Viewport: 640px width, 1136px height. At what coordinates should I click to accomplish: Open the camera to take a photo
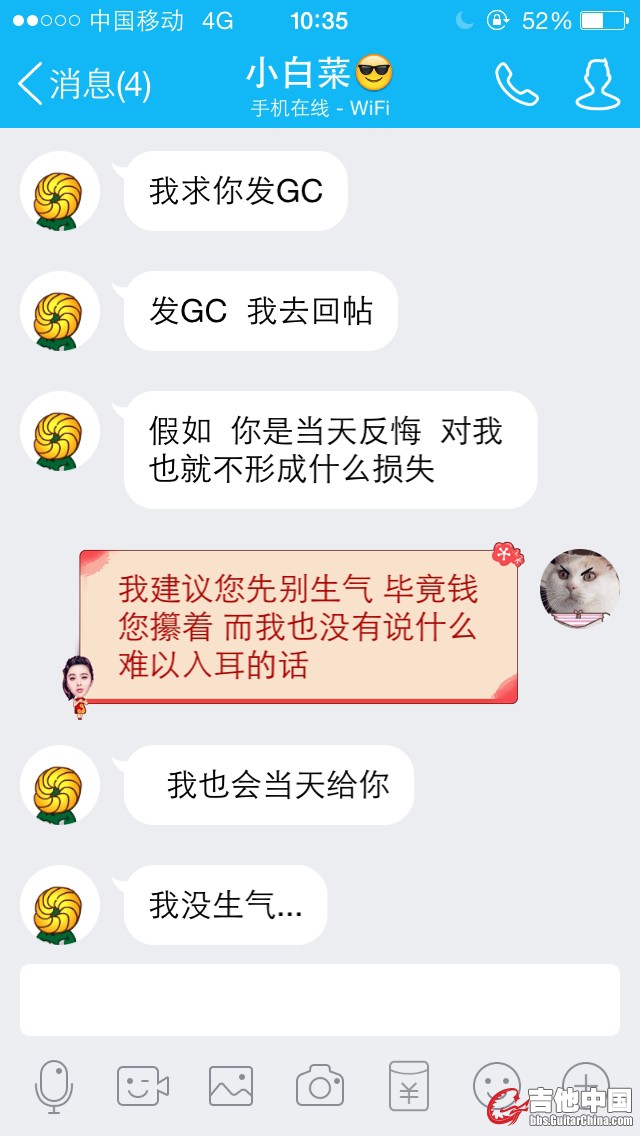320,1086
